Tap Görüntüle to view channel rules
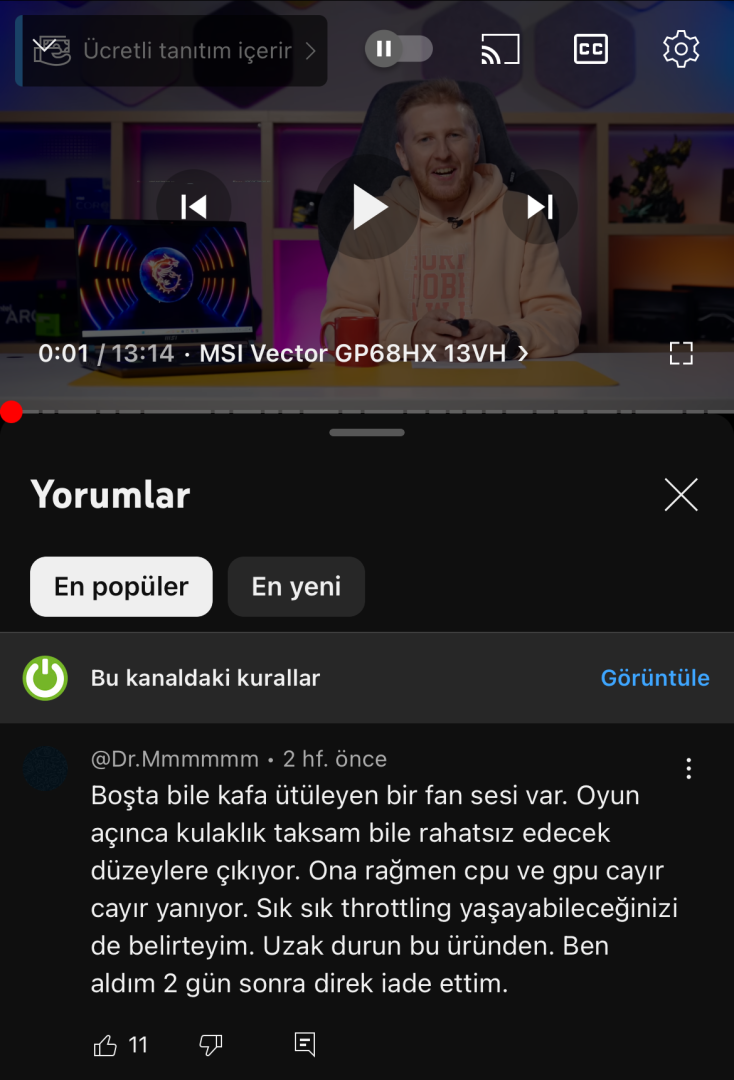Viewport: 734px width, 1080px height. tap(655, 678)
